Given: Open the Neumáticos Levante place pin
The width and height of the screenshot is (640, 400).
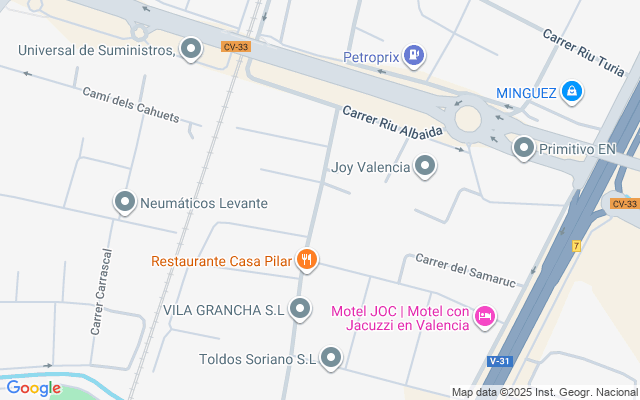Looking at the screenshot, I should [125, 203].
